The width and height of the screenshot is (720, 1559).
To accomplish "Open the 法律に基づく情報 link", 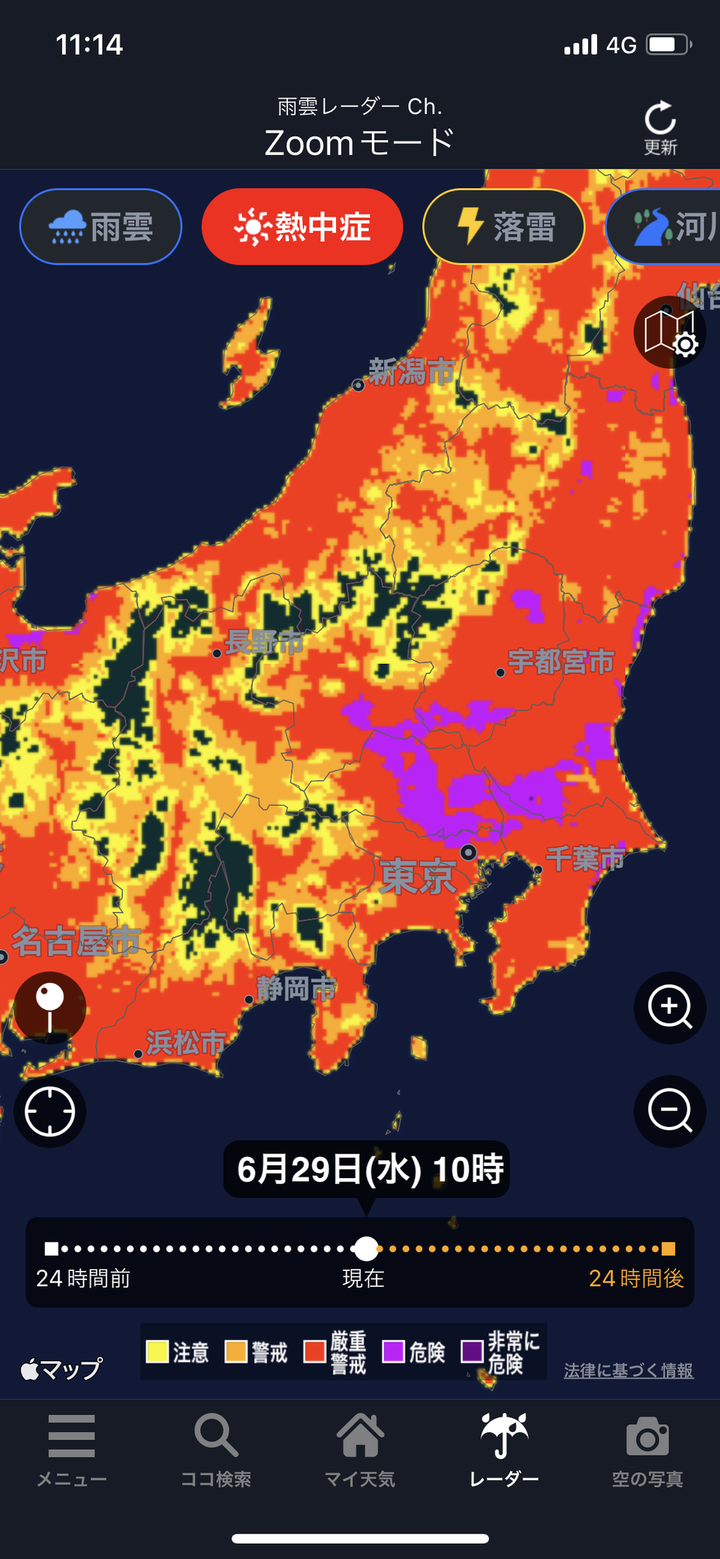I will click(x=628, y=1371).
